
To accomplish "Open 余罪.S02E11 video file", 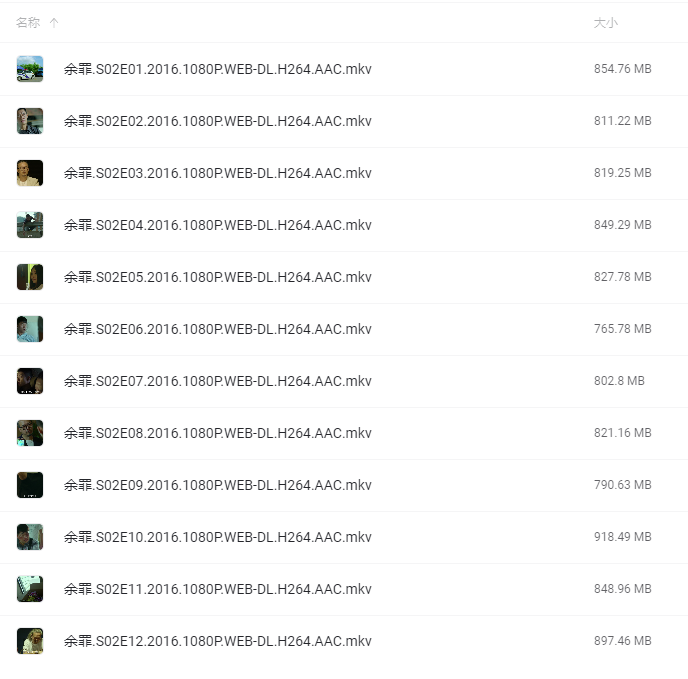I will (217, 589).
